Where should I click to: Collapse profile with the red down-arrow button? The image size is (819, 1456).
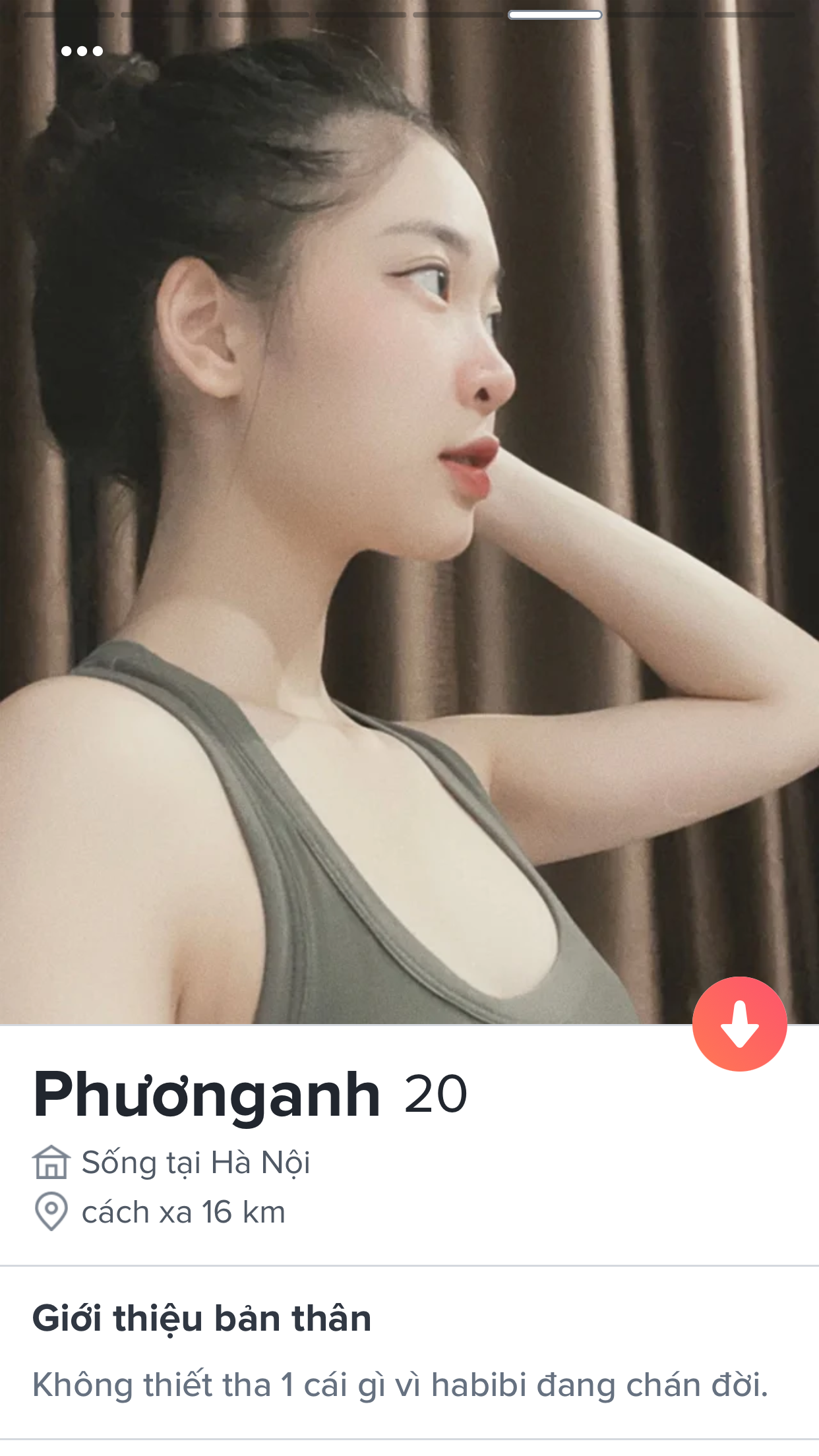tap(739, 1023)
